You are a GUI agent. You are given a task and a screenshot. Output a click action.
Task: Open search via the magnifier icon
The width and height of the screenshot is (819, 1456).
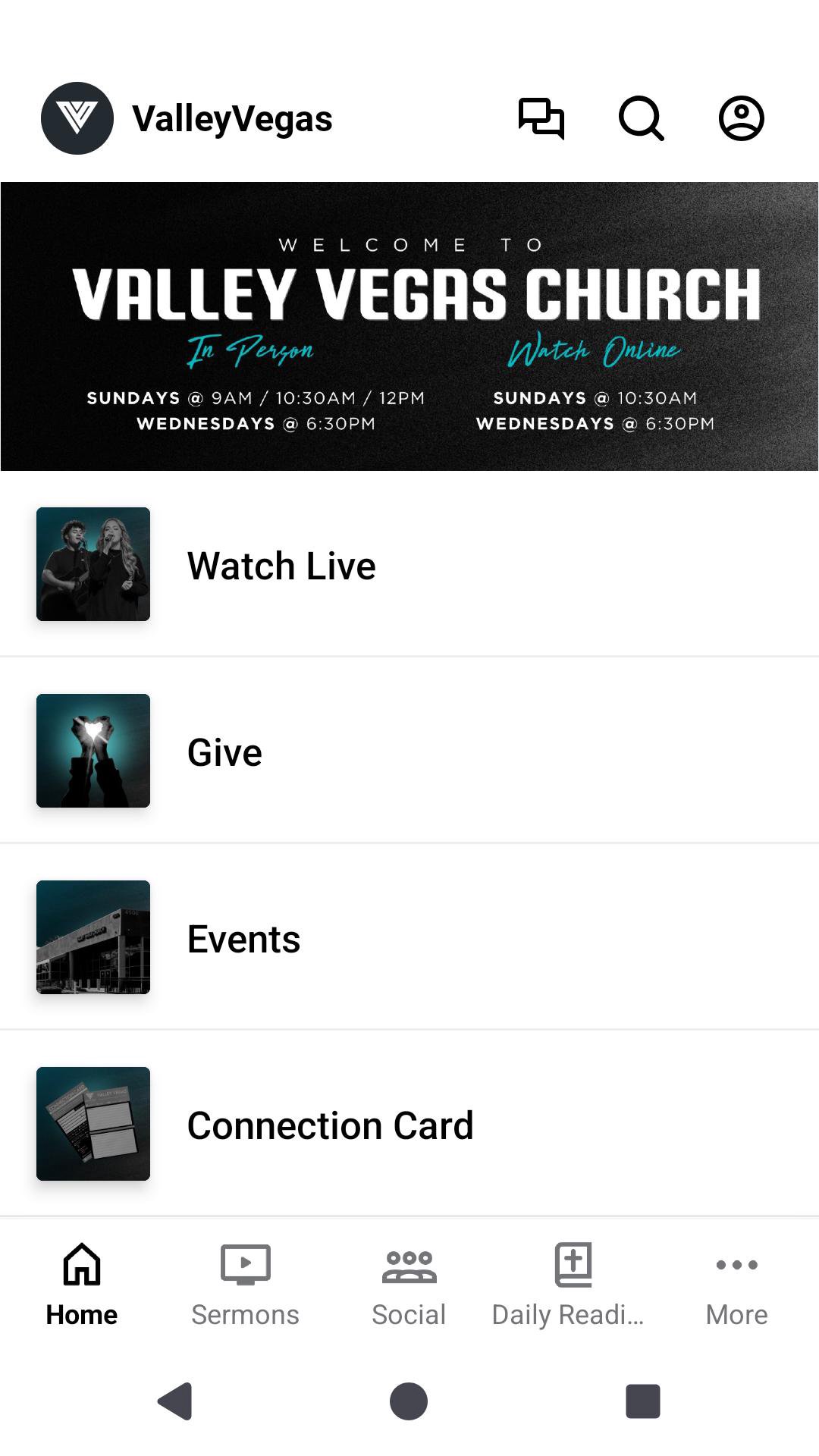pos(642,118)
